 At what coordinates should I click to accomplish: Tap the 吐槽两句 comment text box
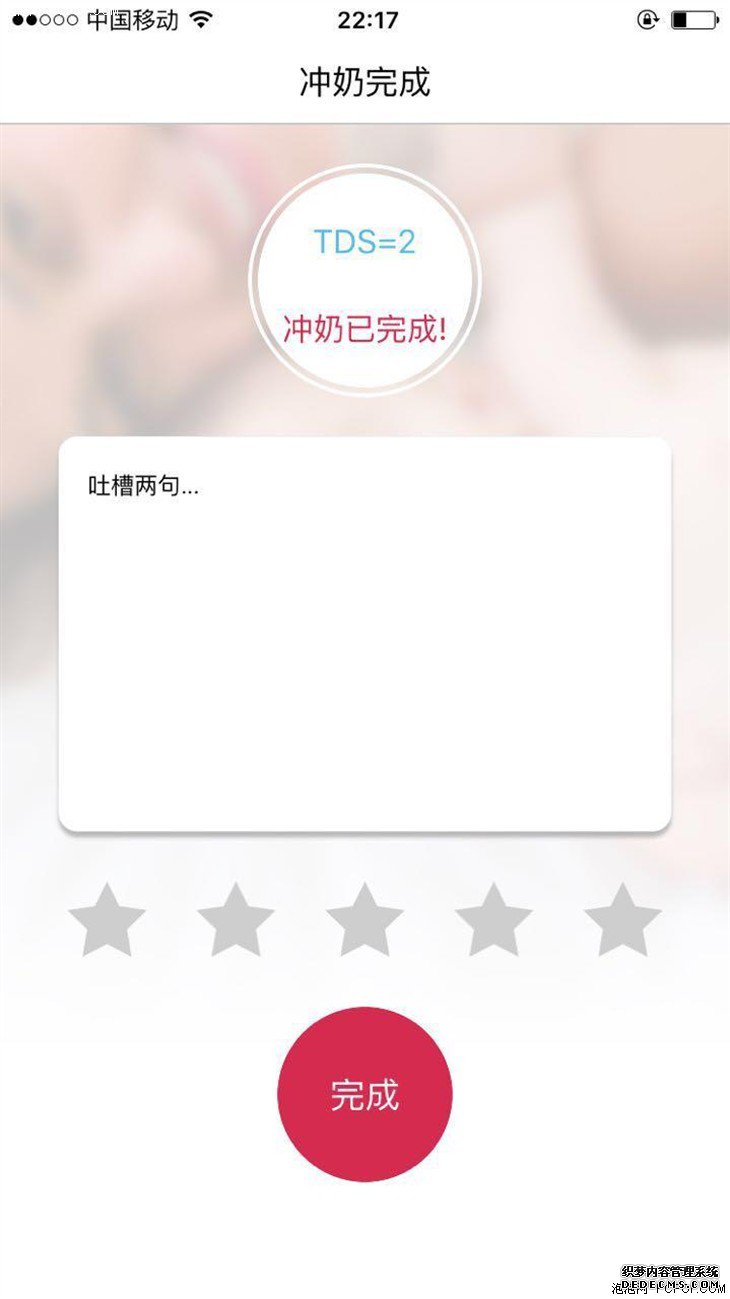point(364,632)
